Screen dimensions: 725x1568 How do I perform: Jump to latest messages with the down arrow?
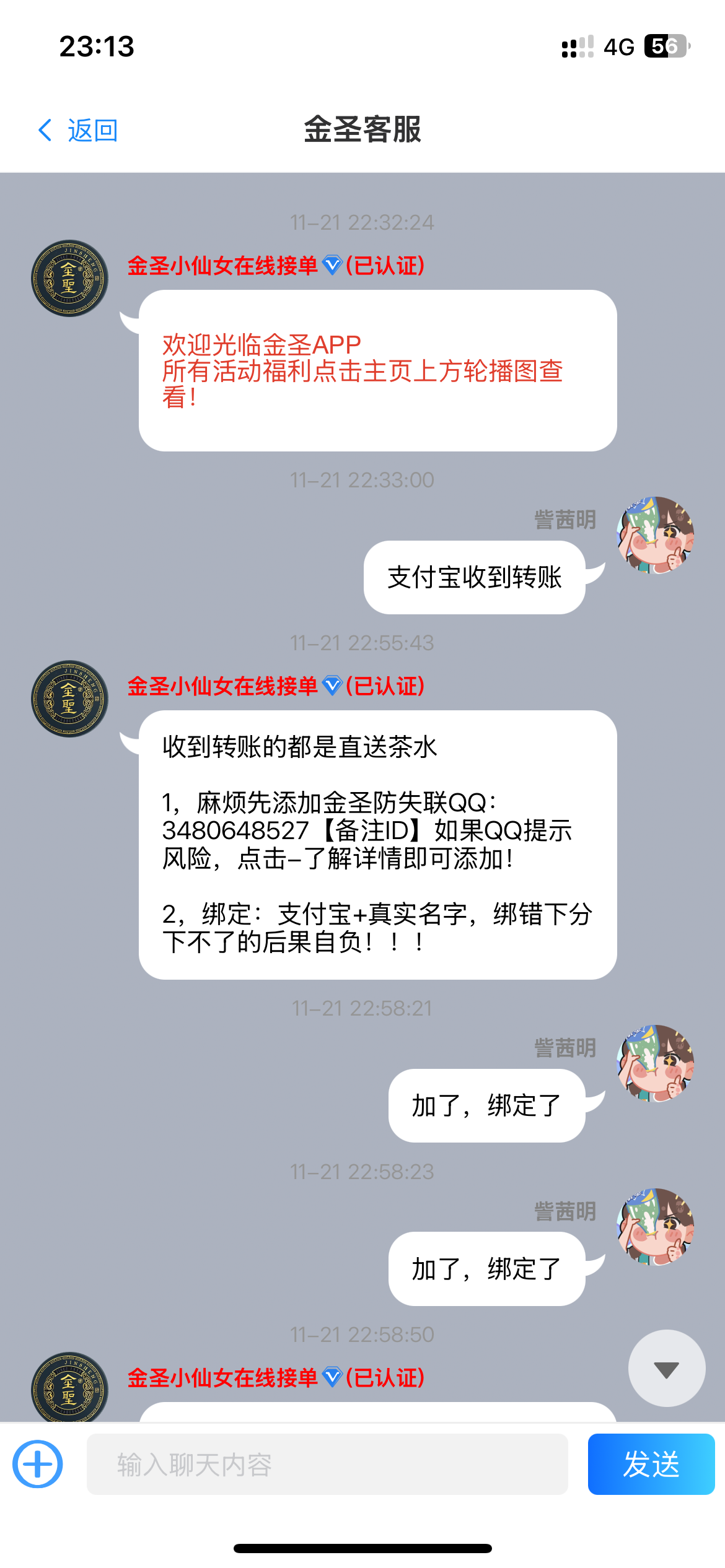pos(666,1369)
